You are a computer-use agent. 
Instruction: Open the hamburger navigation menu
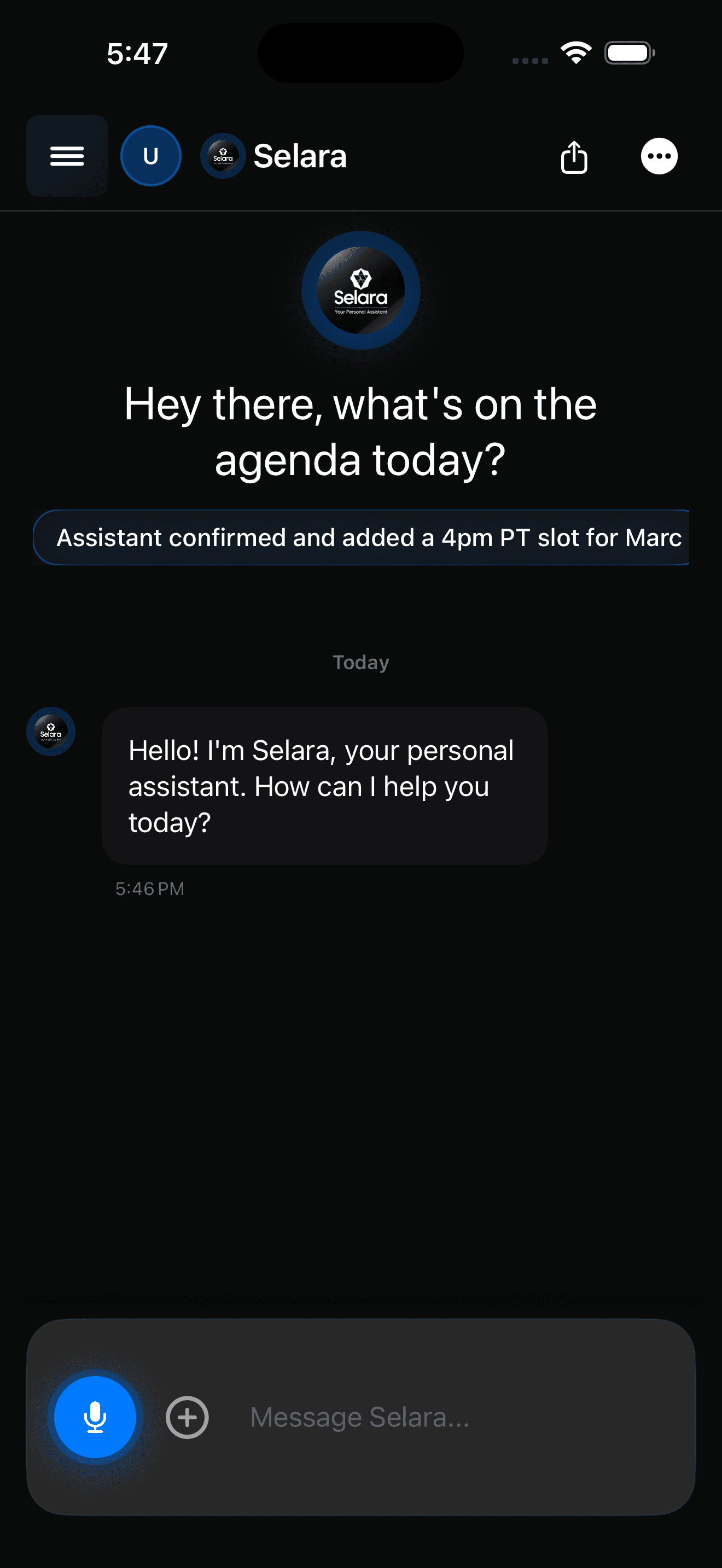67,156
